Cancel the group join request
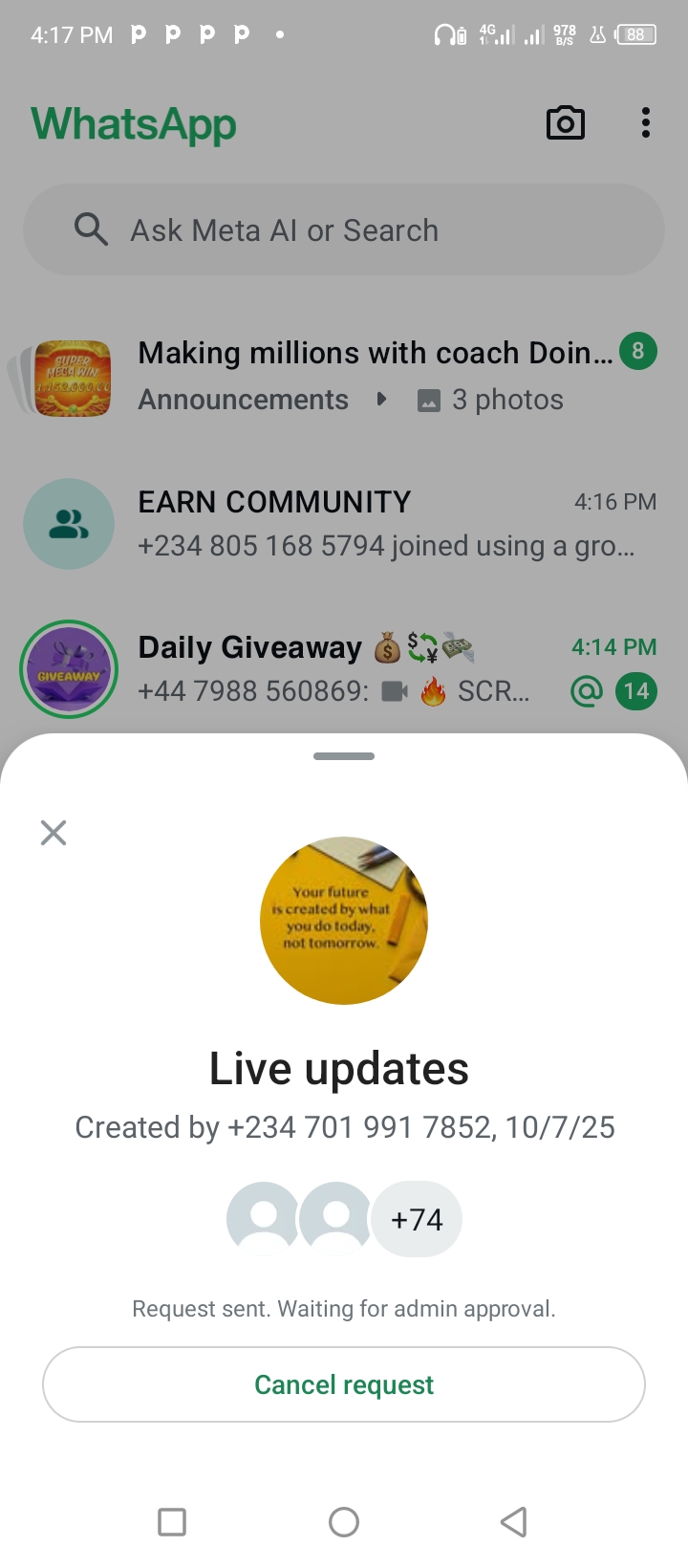This screenshot has width=688, height=1568. click(344, 1384)
